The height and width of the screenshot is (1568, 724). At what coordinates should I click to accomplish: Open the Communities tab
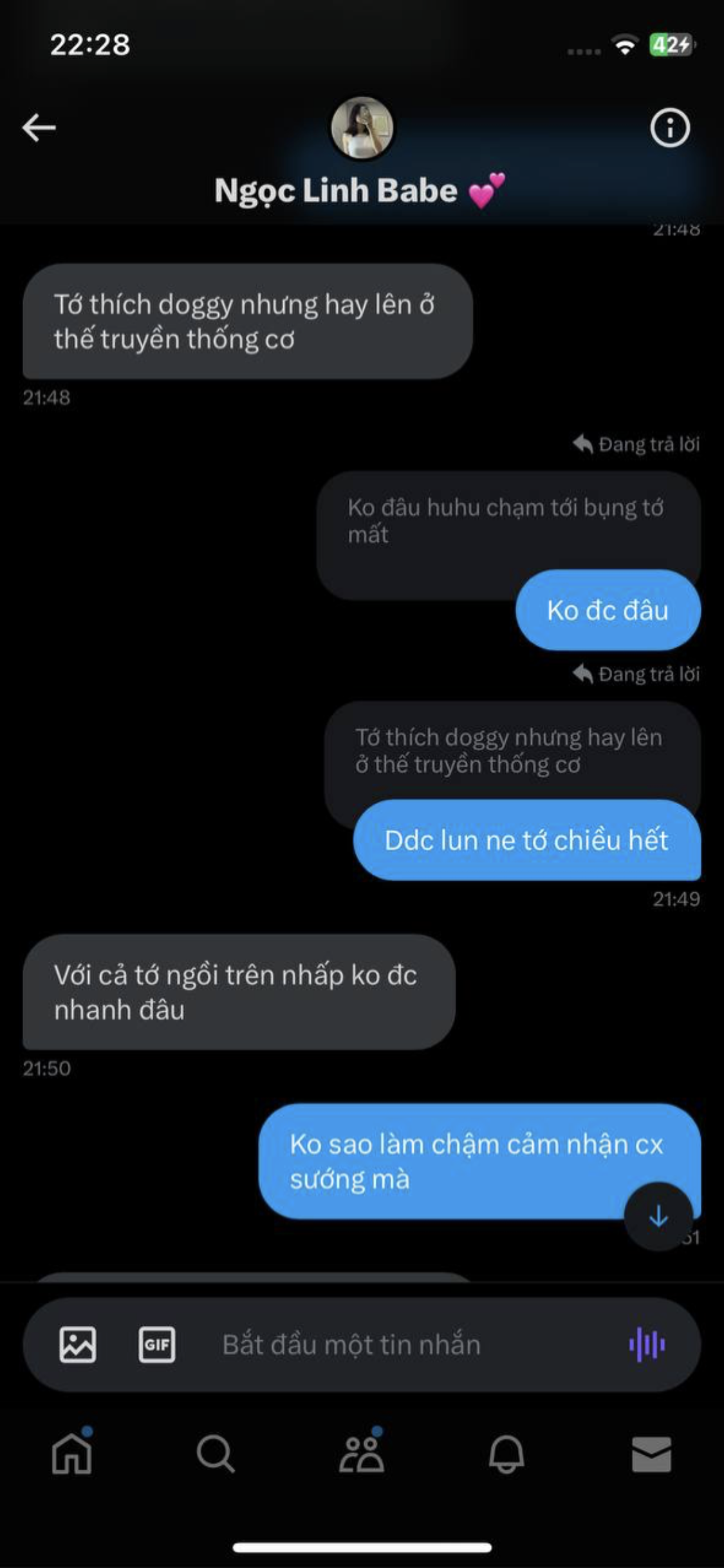point(362,1454)
